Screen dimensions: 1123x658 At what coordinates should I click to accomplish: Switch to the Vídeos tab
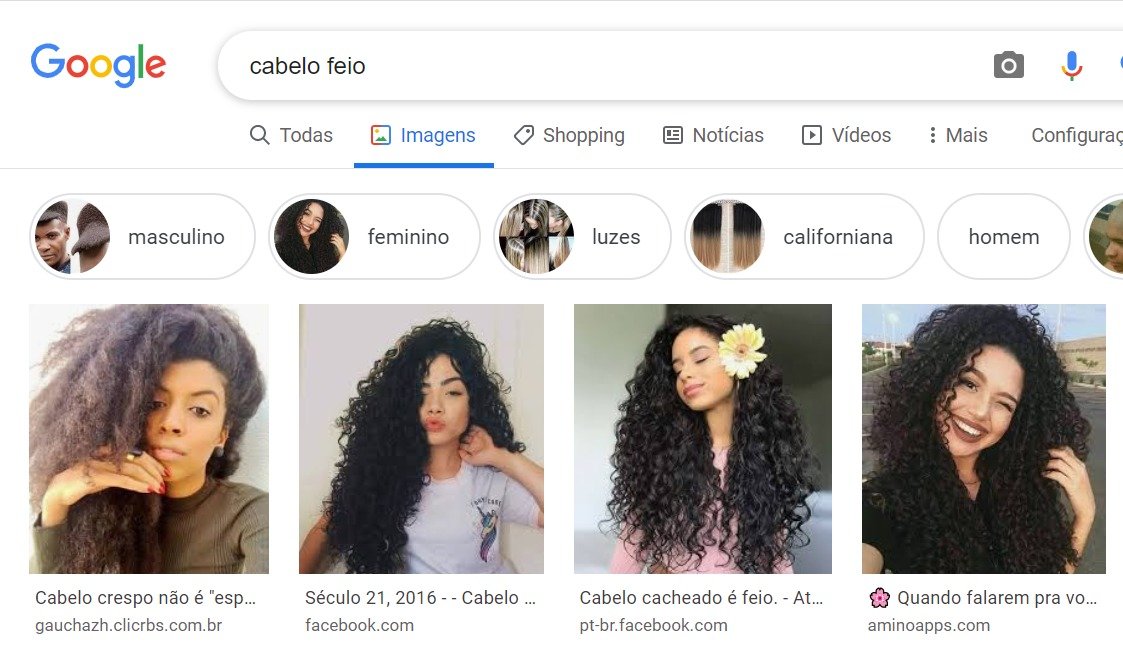(x=846, y=135)
